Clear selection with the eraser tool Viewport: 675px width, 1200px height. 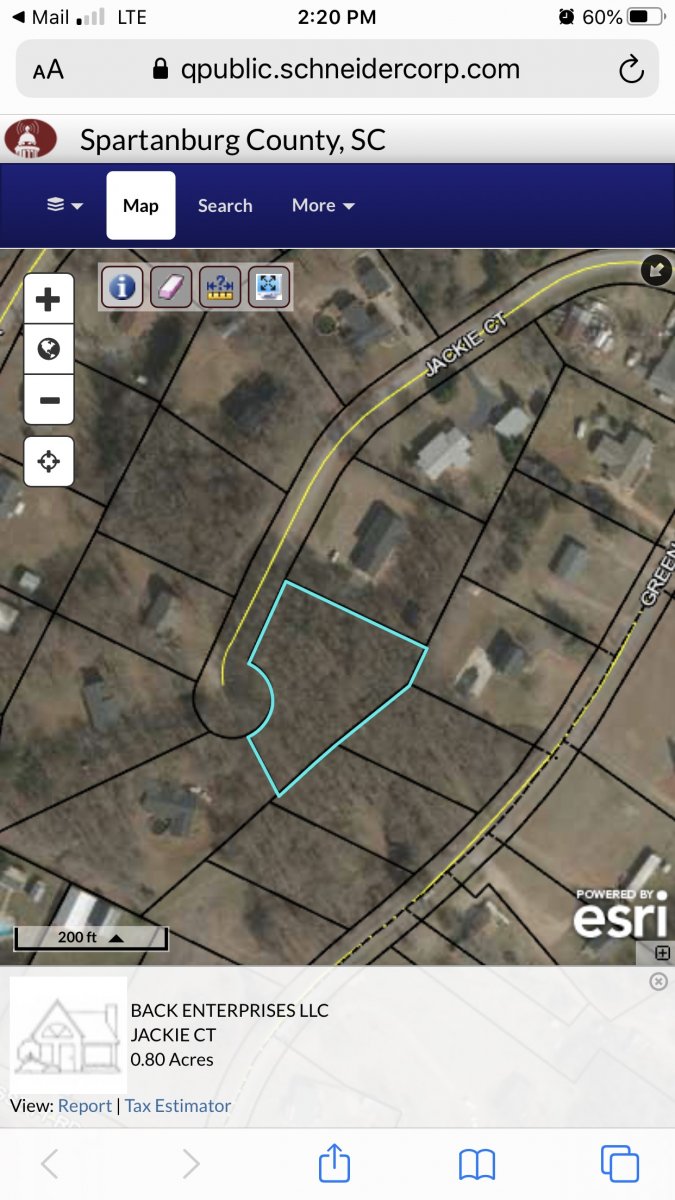coord(172,287)
